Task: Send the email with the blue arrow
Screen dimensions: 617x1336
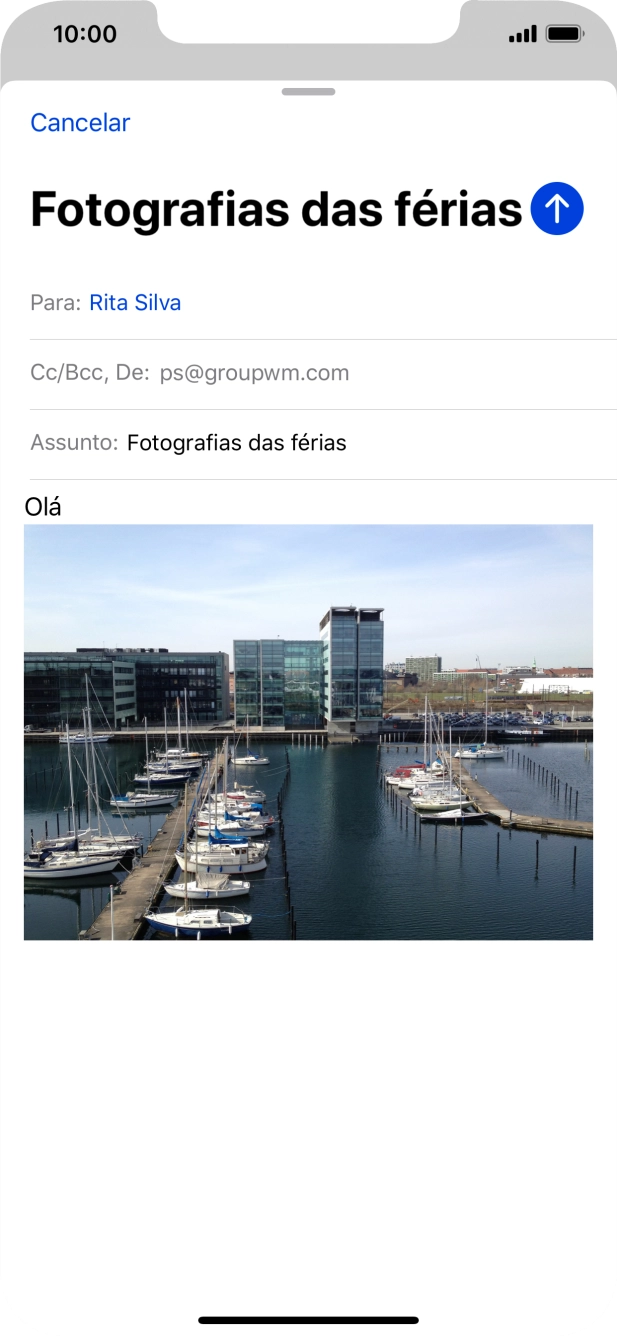Action: coord(557,210)
